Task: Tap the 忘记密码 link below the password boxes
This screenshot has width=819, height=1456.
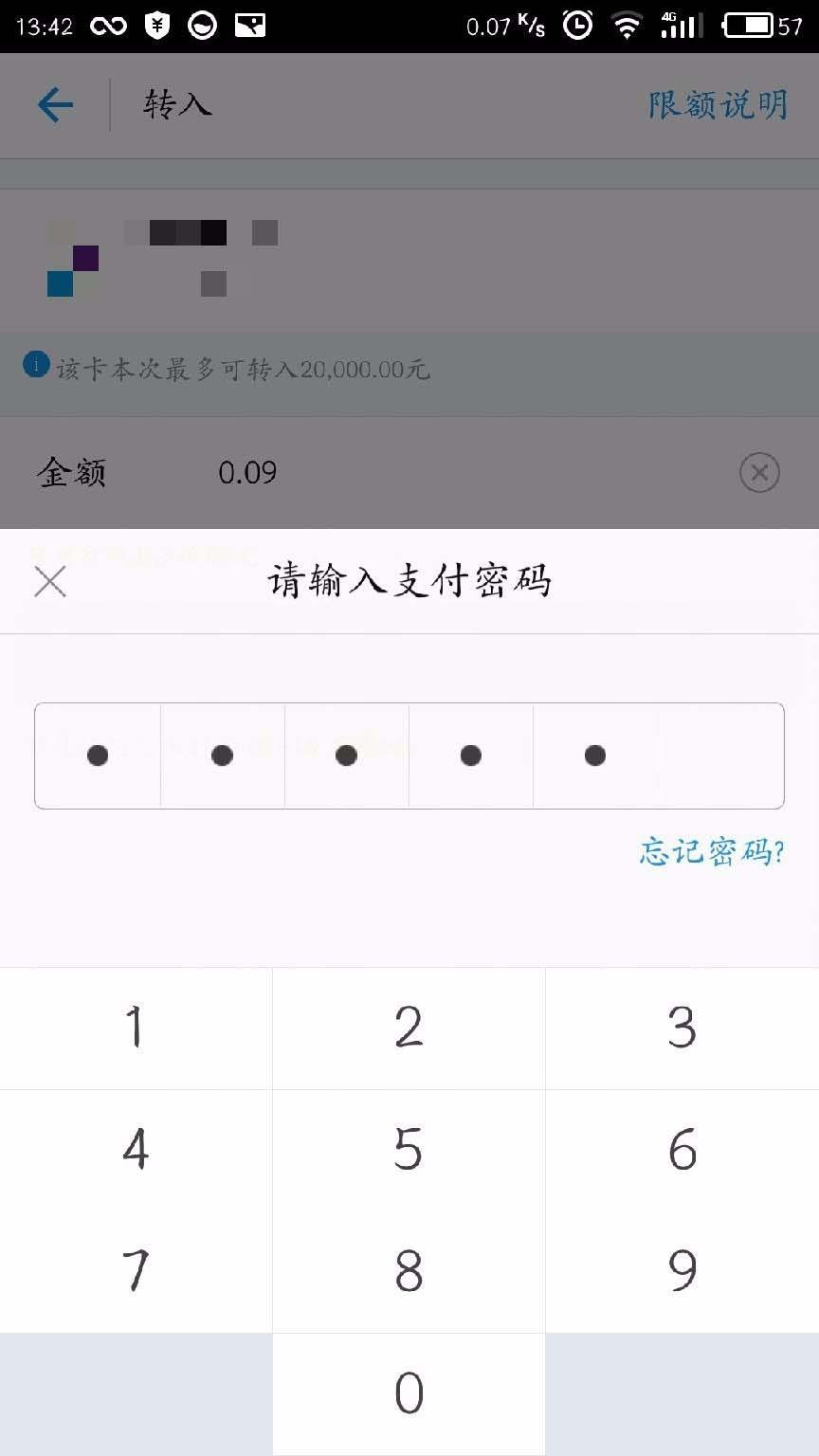Action: coord(712,852)
